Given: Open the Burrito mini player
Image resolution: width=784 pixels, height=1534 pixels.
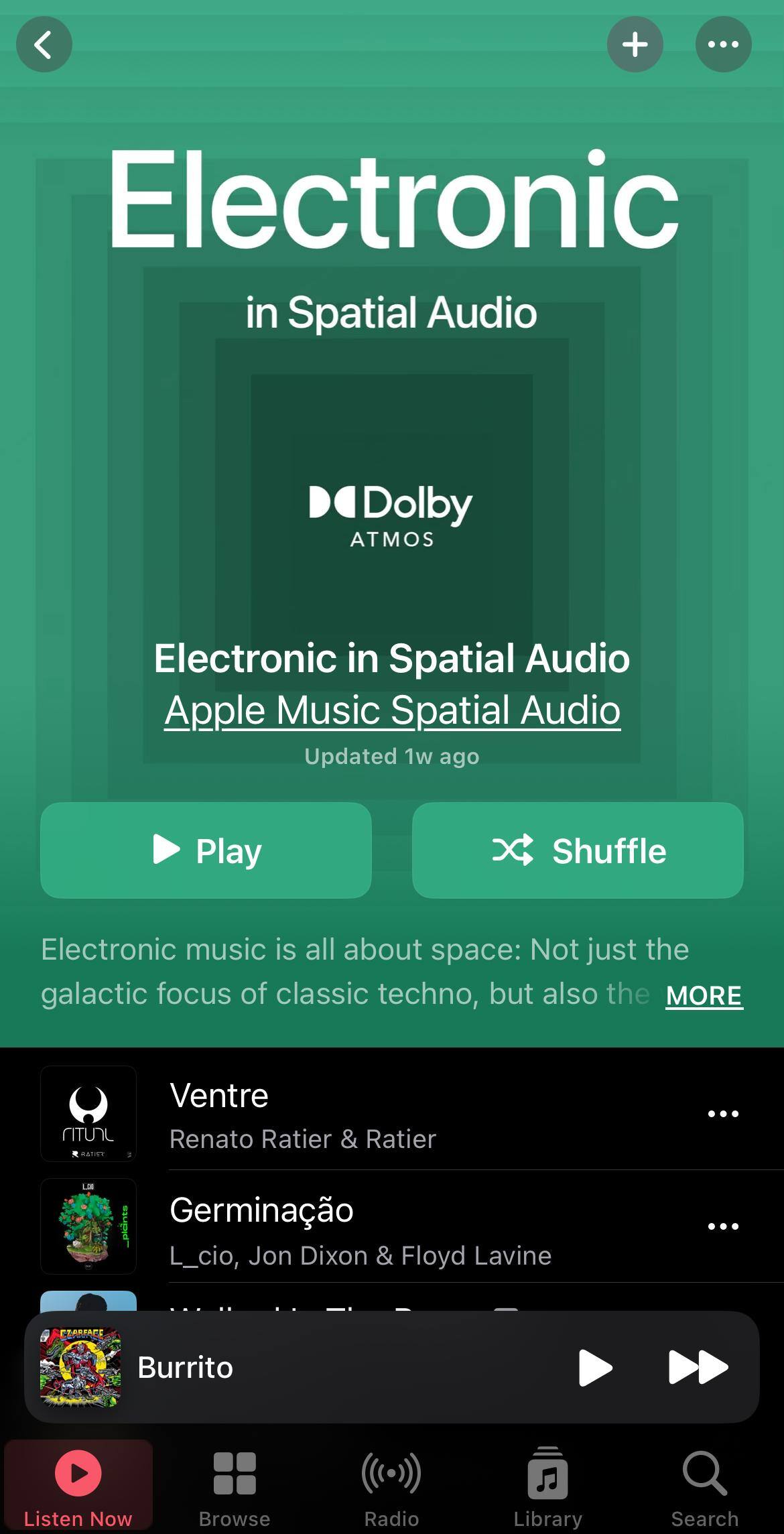Looking at the screenshot, I should tap(268, 1367).
